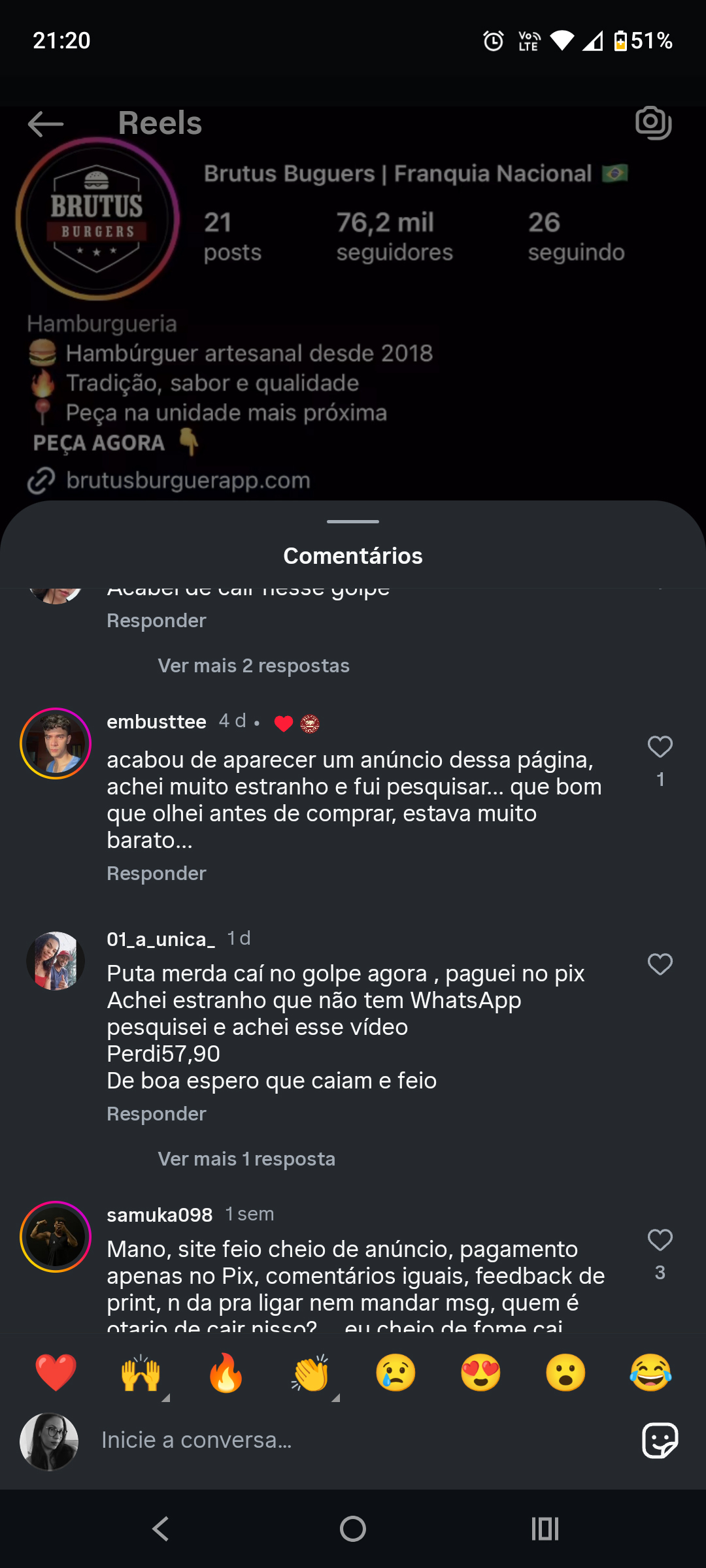Expand "Ver mais 2 respostas"
706x1568 pixels.
[x=254, y=666]
